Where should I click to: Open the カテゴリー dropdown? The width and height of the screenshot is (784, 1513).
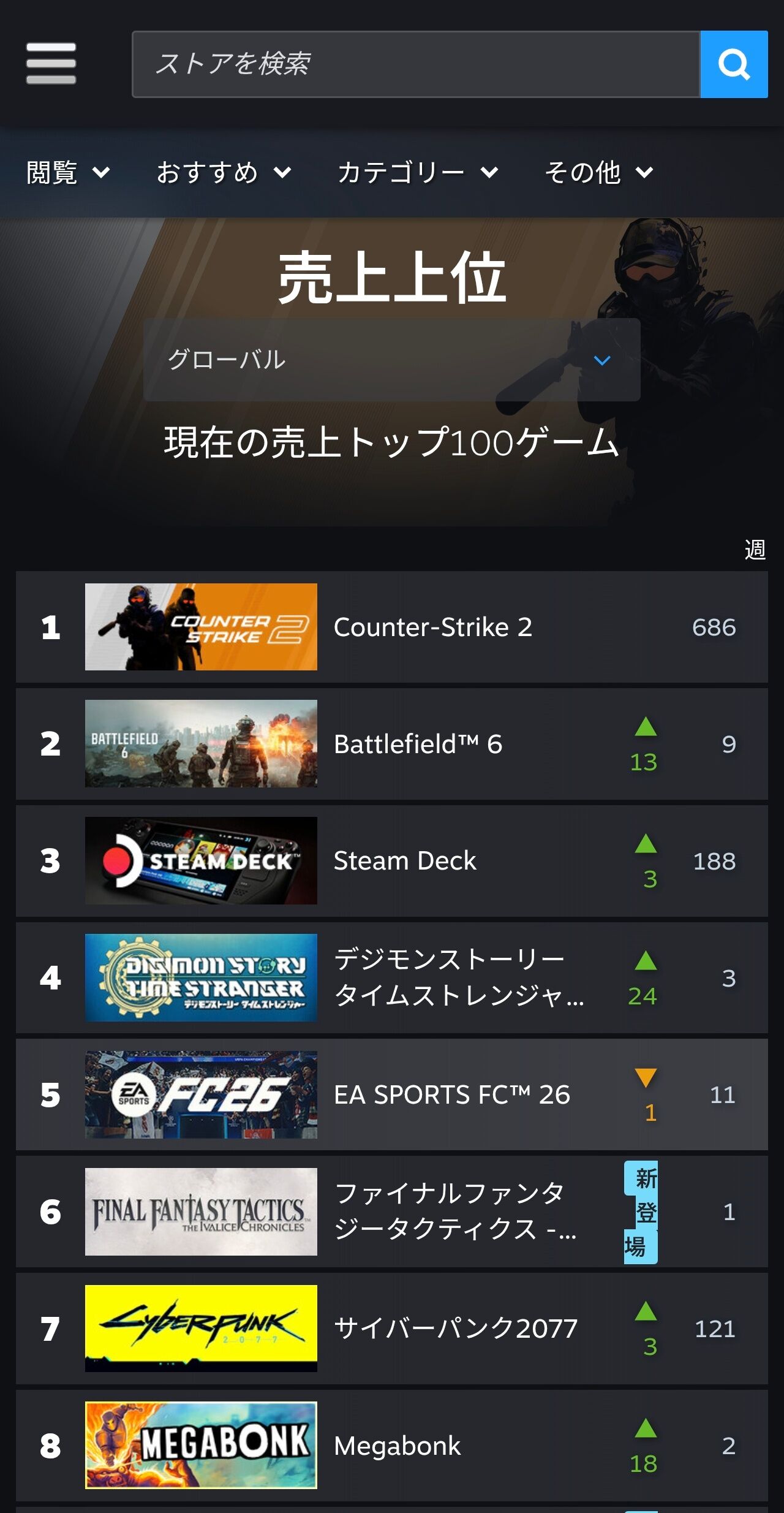tap(417, 173)
